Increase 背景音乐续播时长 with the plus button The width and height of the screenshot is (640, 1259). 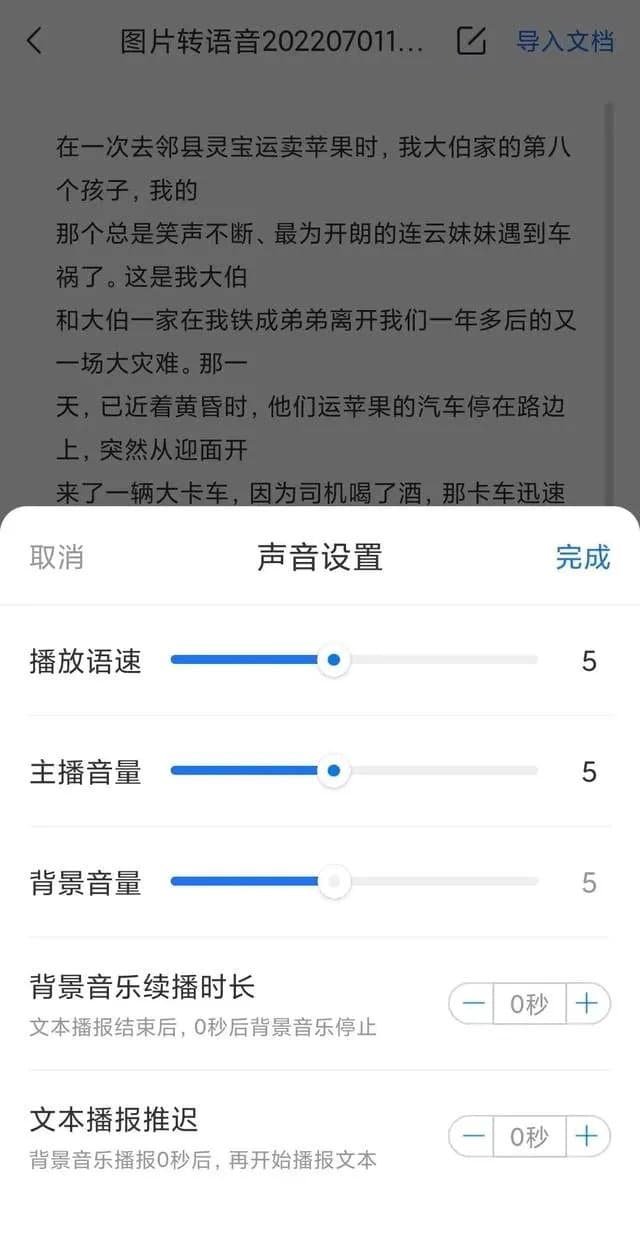[587, 1003]
